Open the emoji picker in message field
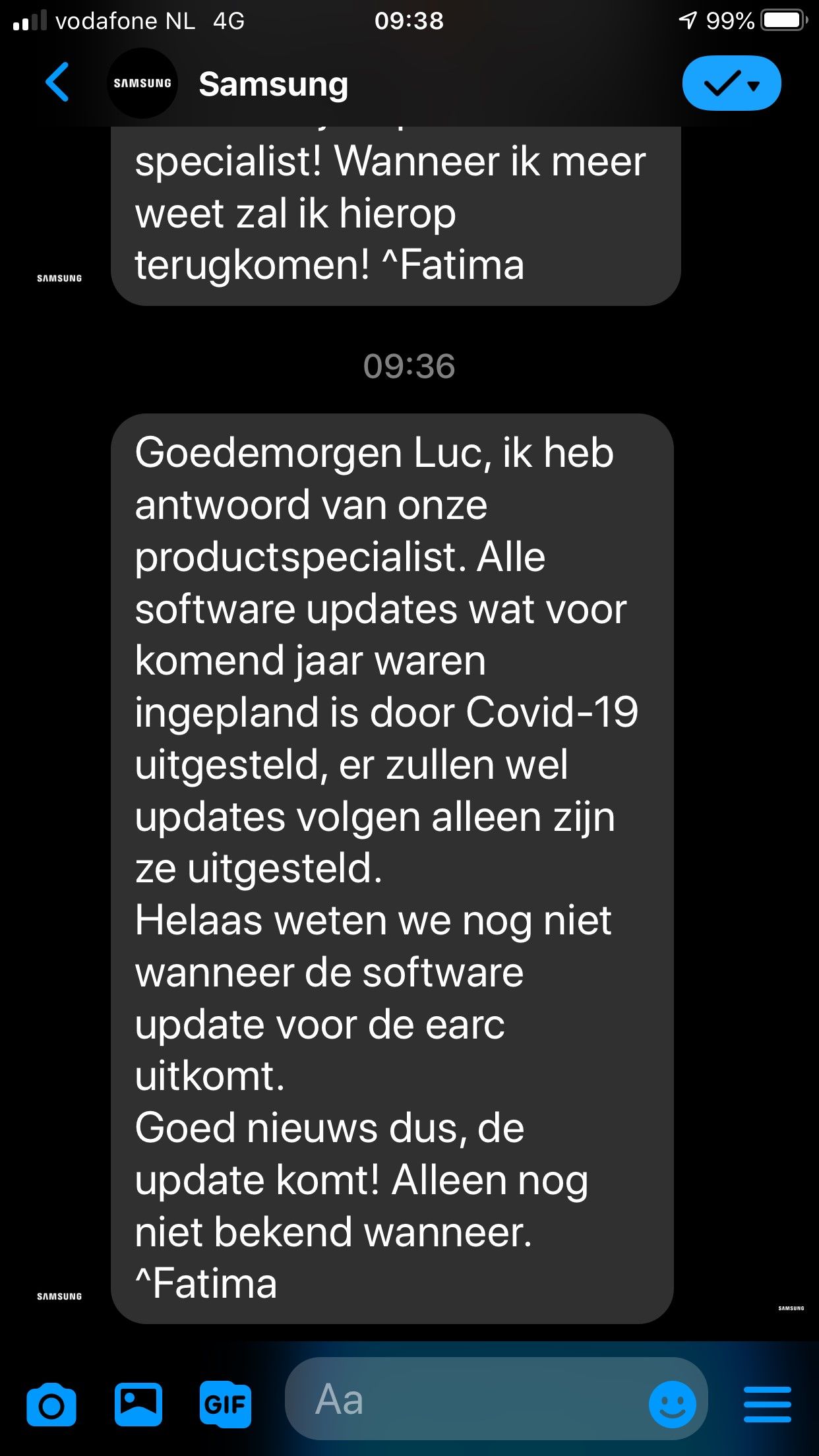The height and width of the screenshot is (1456, 819). click(x=672, y=1405)
